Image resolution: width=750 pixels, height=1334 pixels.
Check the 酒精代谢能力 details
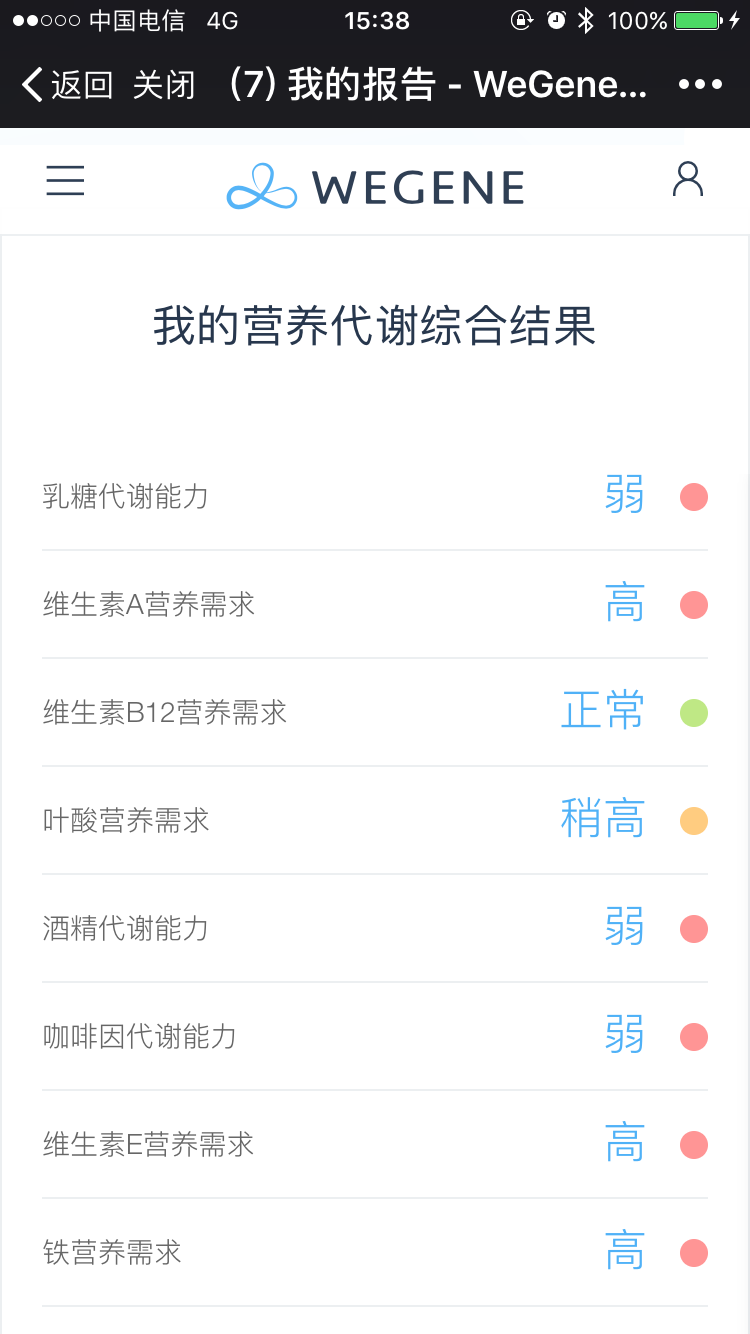(x=375, y=928)
